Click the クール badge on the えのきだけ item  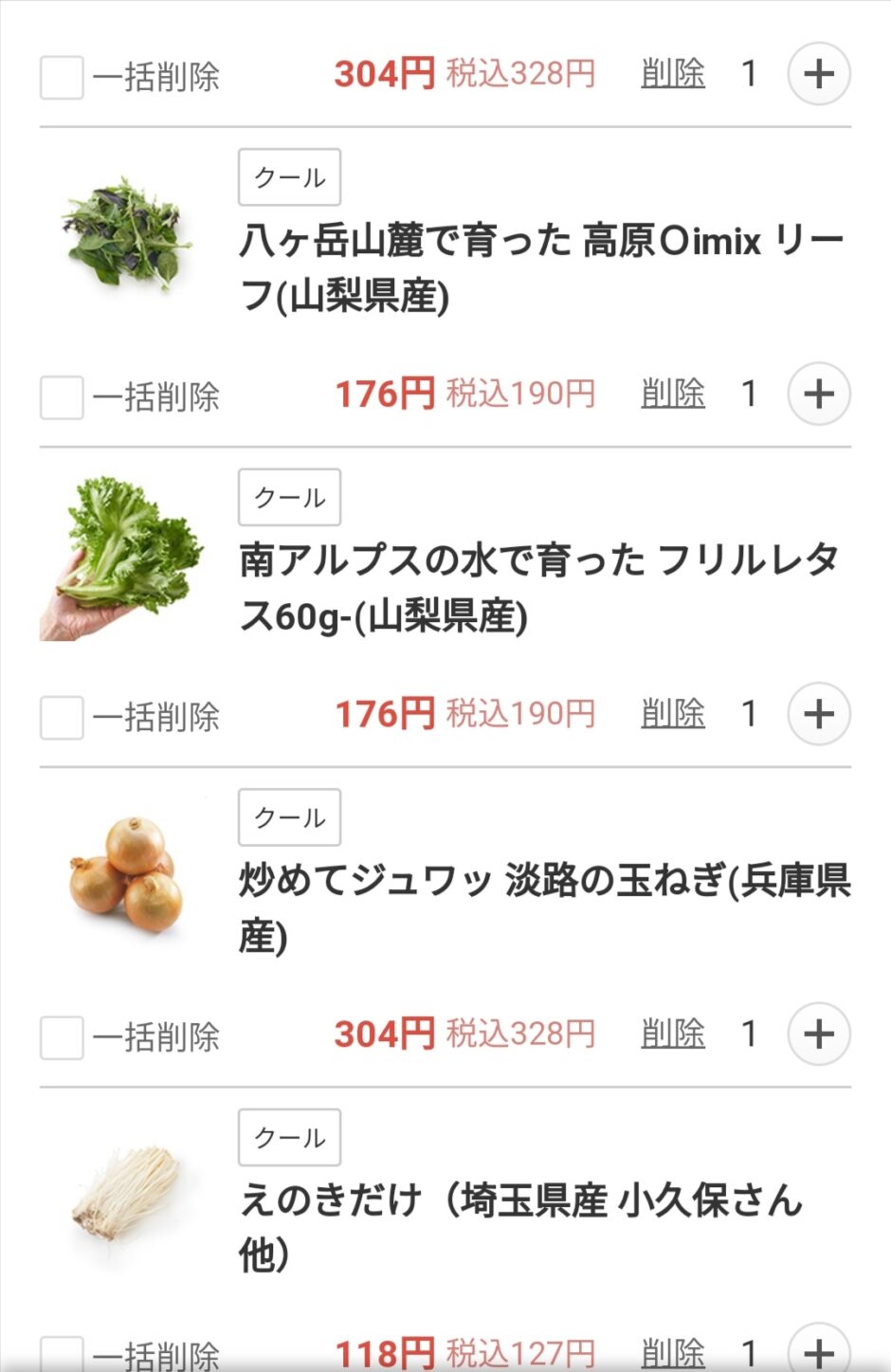289,1138
